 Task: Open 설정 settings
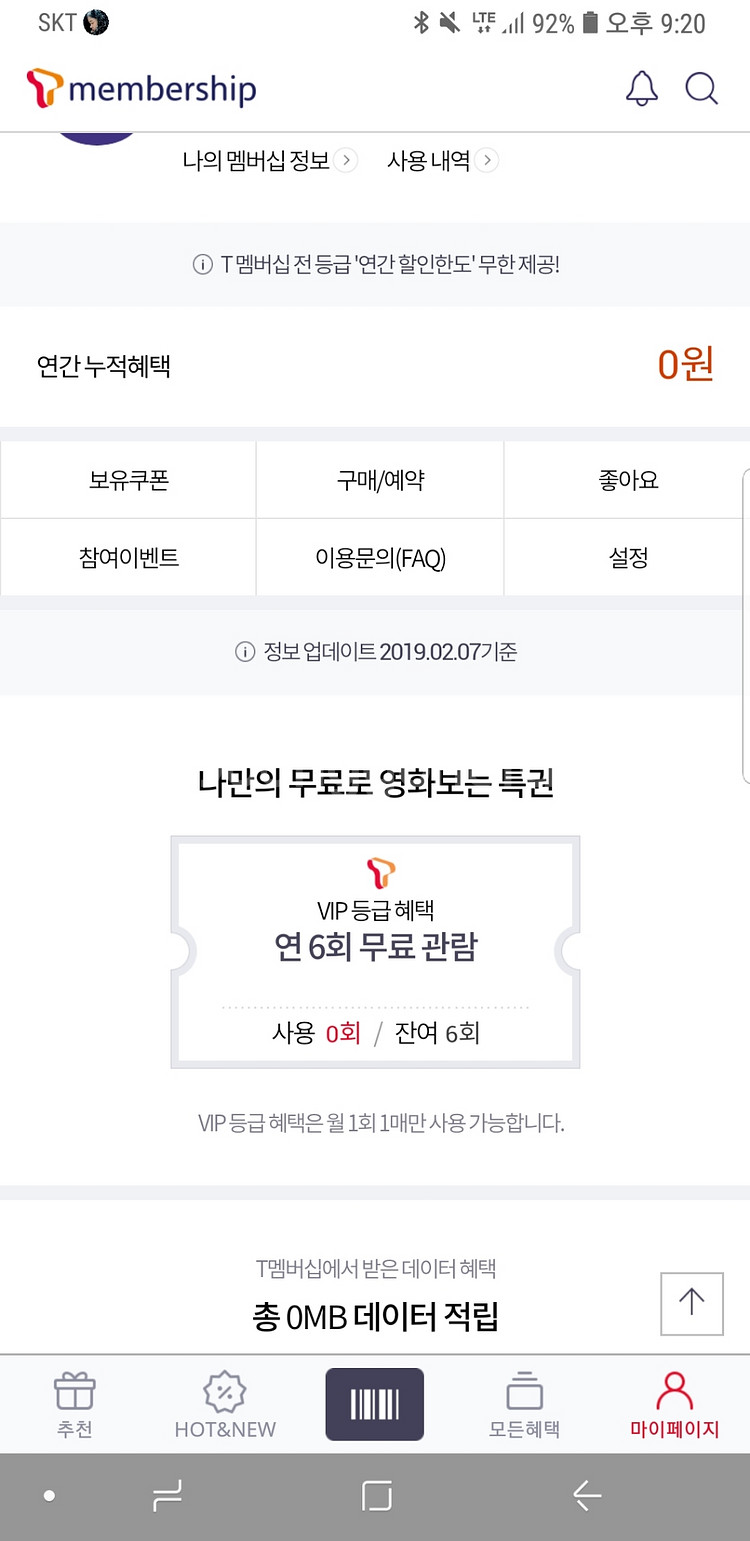tap(627, 557)
